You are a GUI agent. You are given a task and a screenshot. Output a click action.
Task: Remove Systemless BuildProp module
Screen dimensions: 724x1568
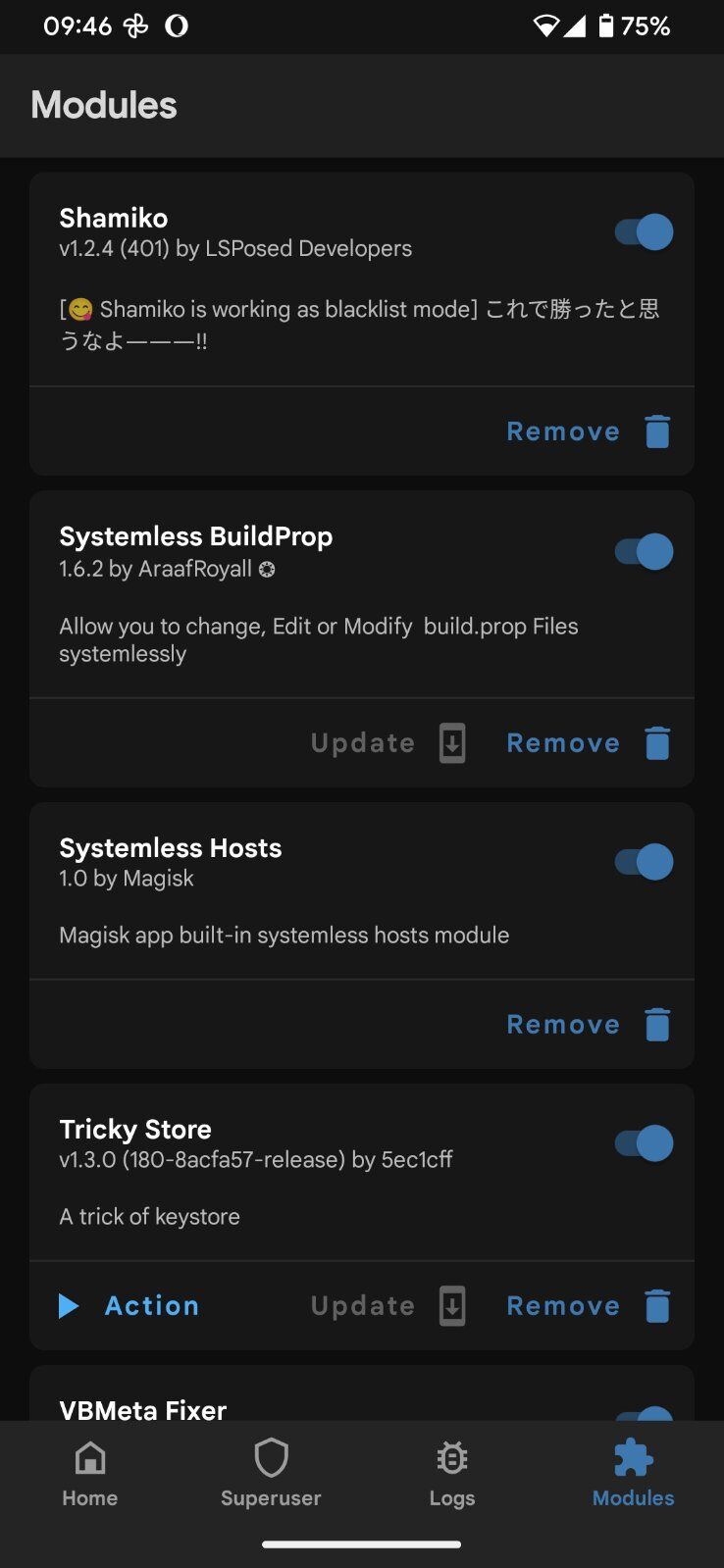(589, 743)
